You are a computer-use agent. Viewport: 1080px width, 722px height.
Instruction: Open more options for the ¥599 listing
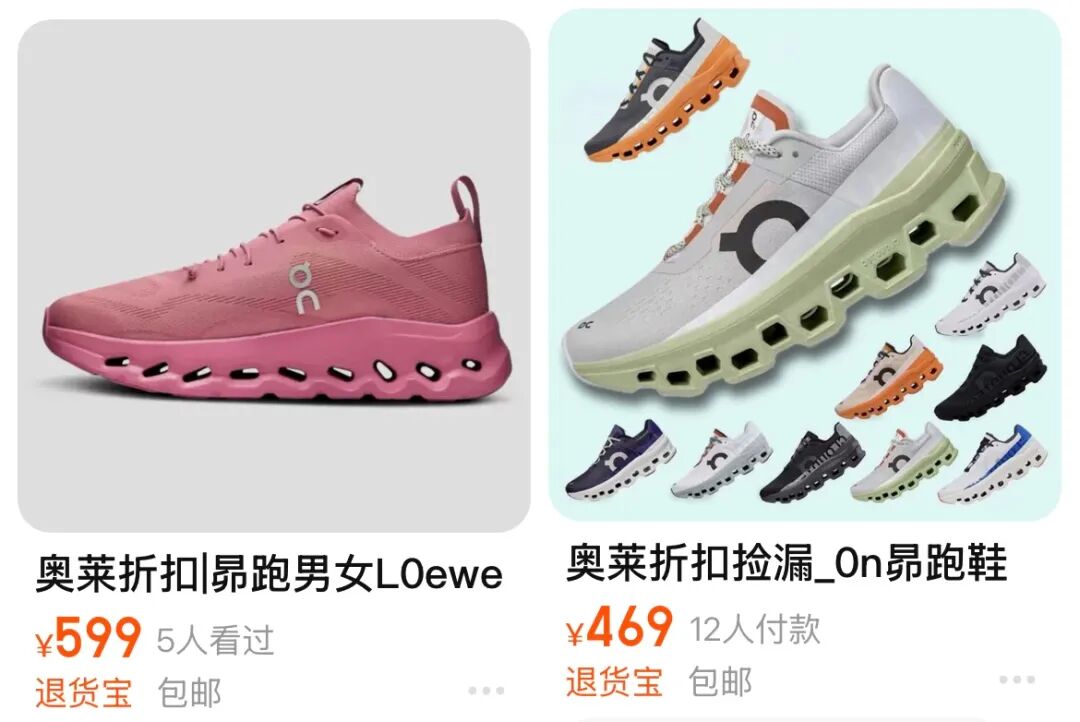pos(486,690)
